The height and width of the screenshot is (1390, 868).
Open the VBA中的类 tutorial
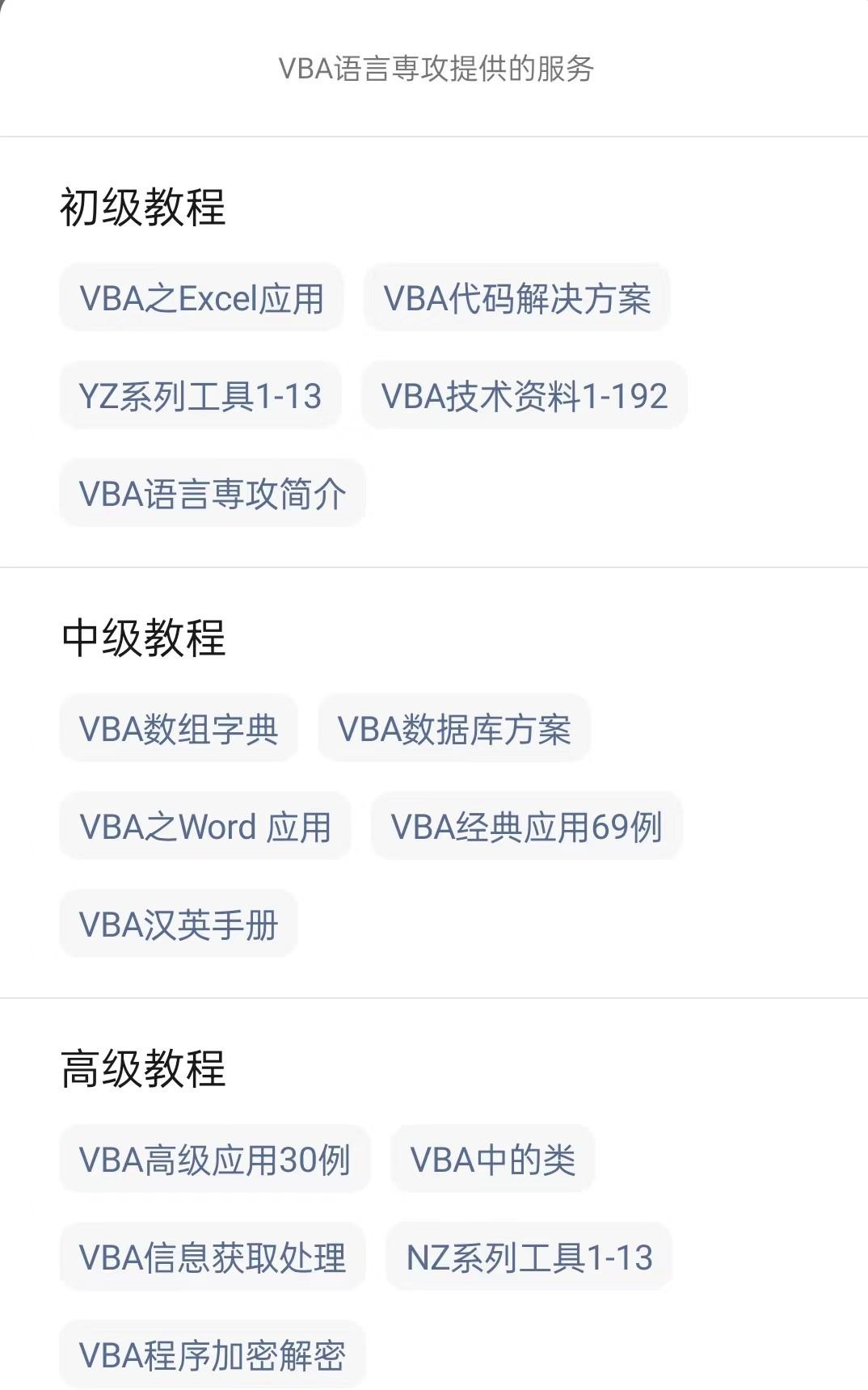pyautogui.click(x=493, y=1160)
